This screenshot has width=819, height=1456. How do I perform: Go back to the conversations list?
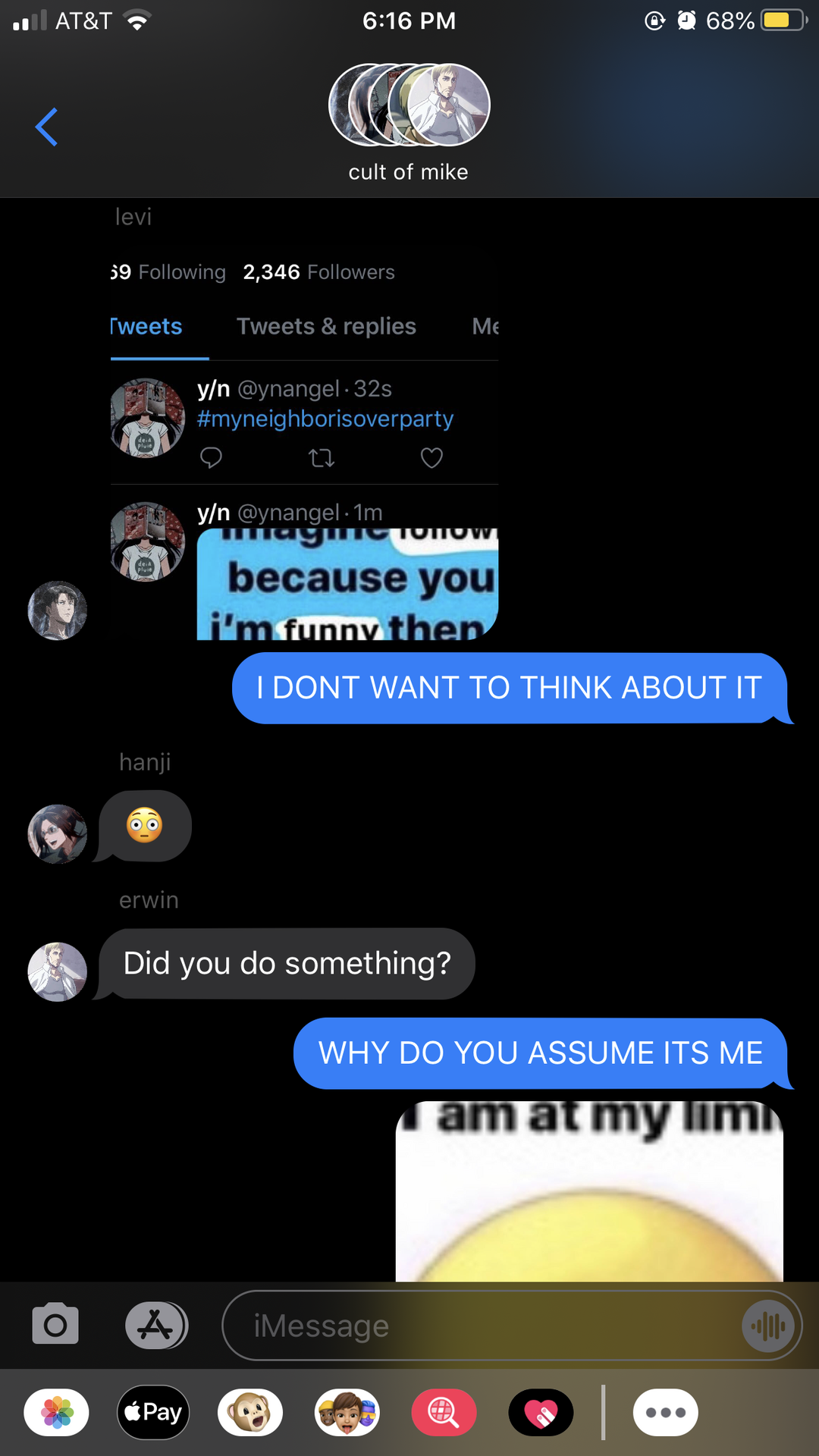[47, 127]
